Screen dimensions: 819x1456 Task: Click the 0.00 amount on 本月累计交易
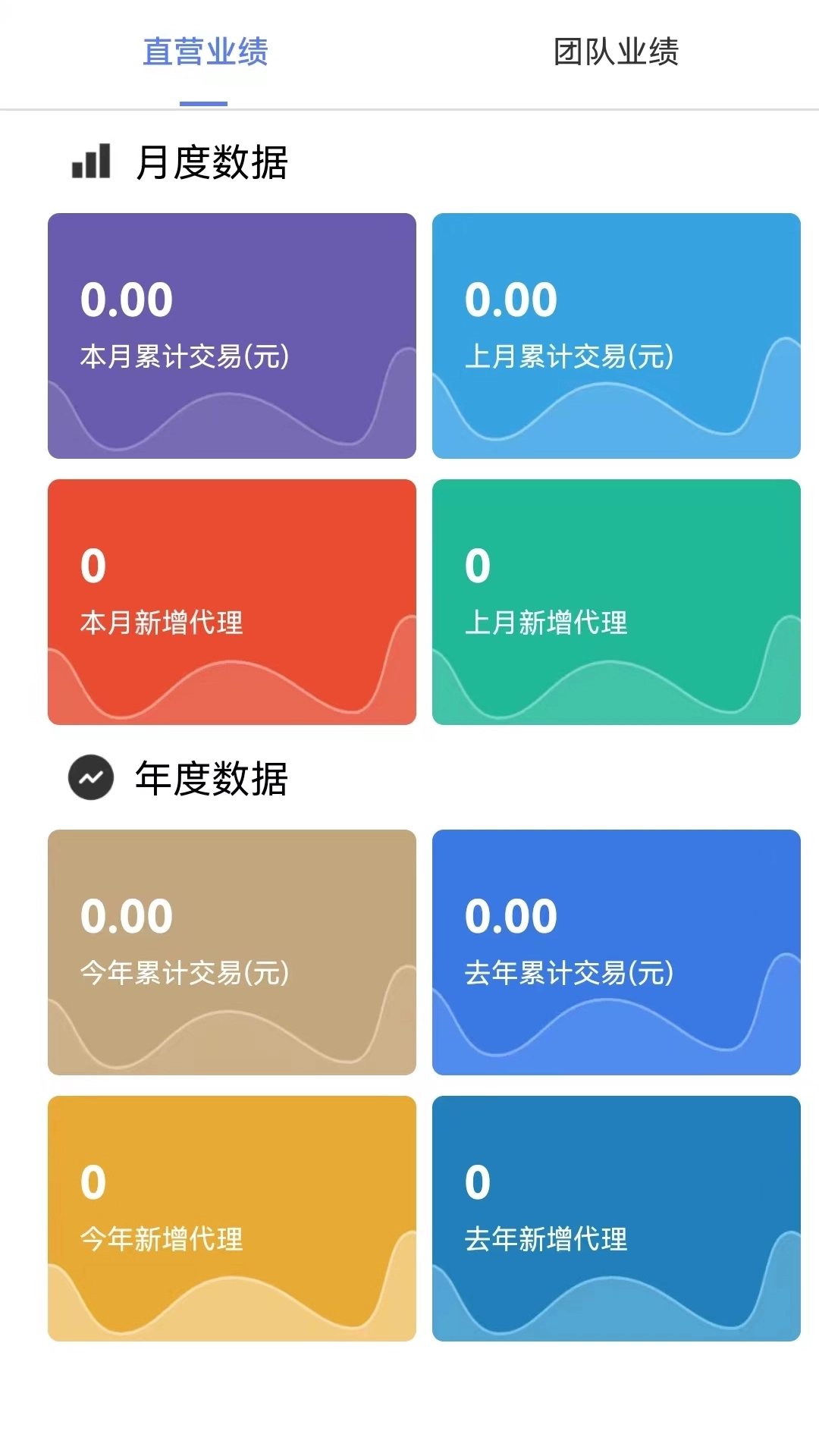pos(126,299)
